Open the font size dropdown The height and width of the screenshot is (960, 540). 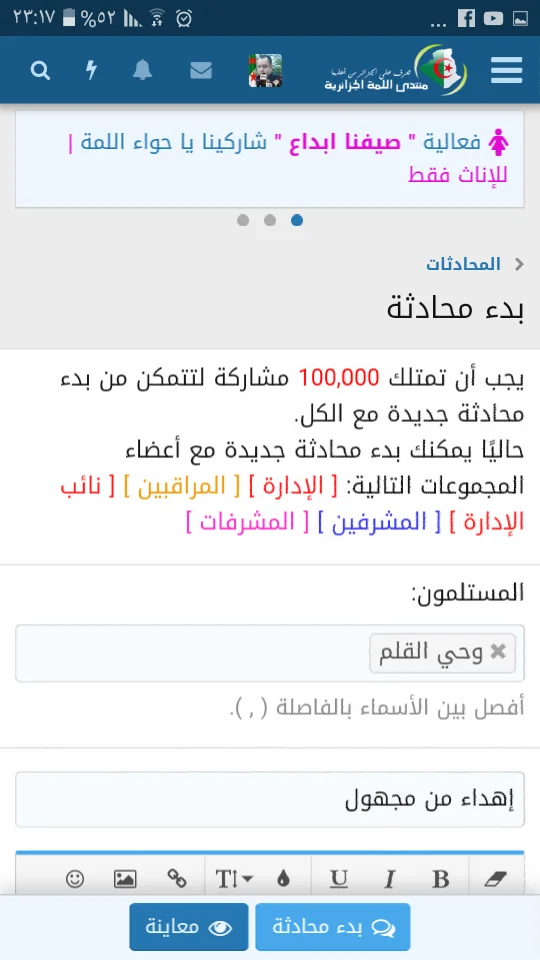(x=234, y=879)
